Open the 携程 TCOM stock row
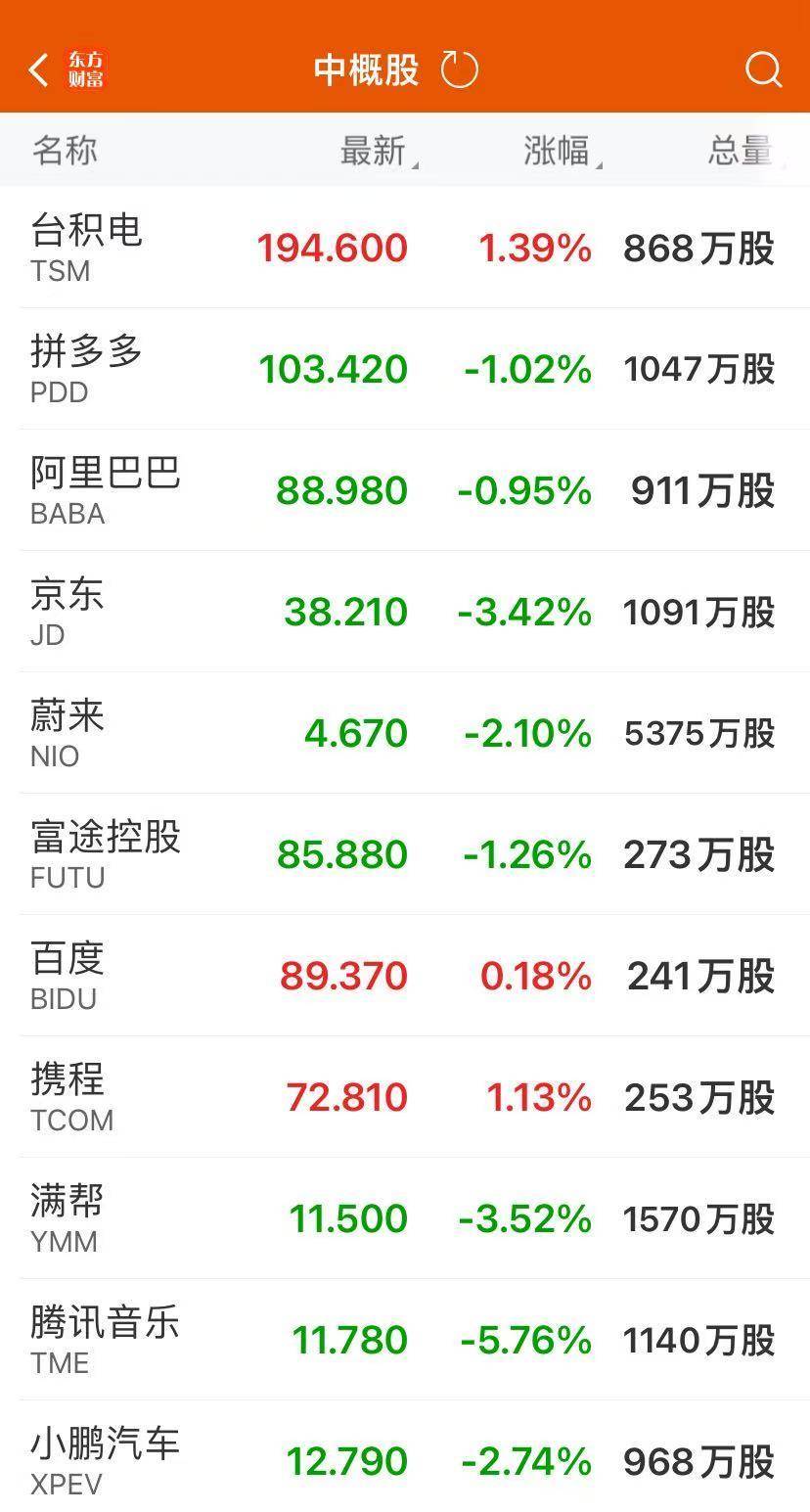 click(405, 1097)
